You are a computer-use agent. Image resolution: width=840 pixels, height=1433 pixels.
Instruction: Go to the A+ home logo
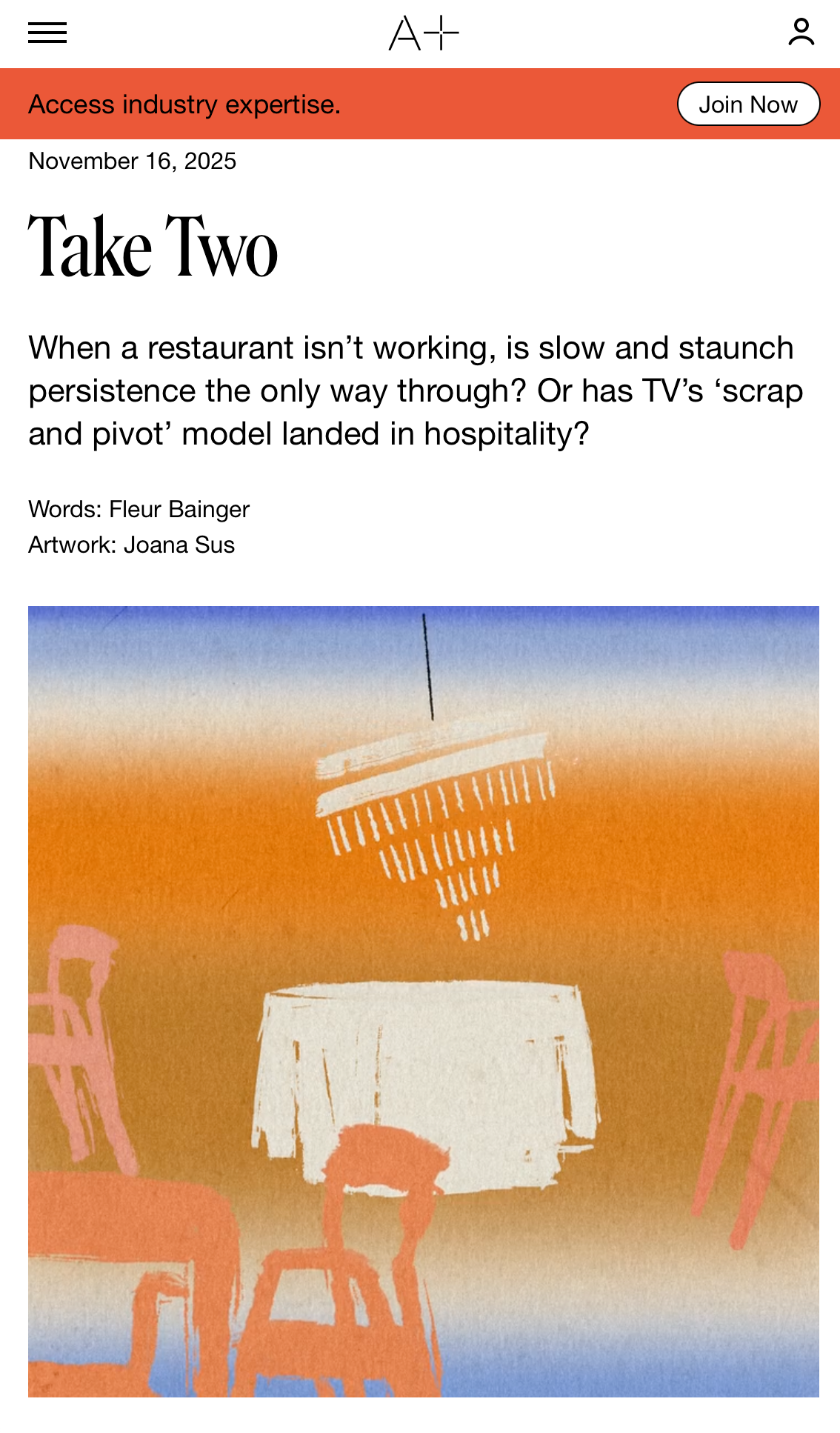click(x=423, y=33)
